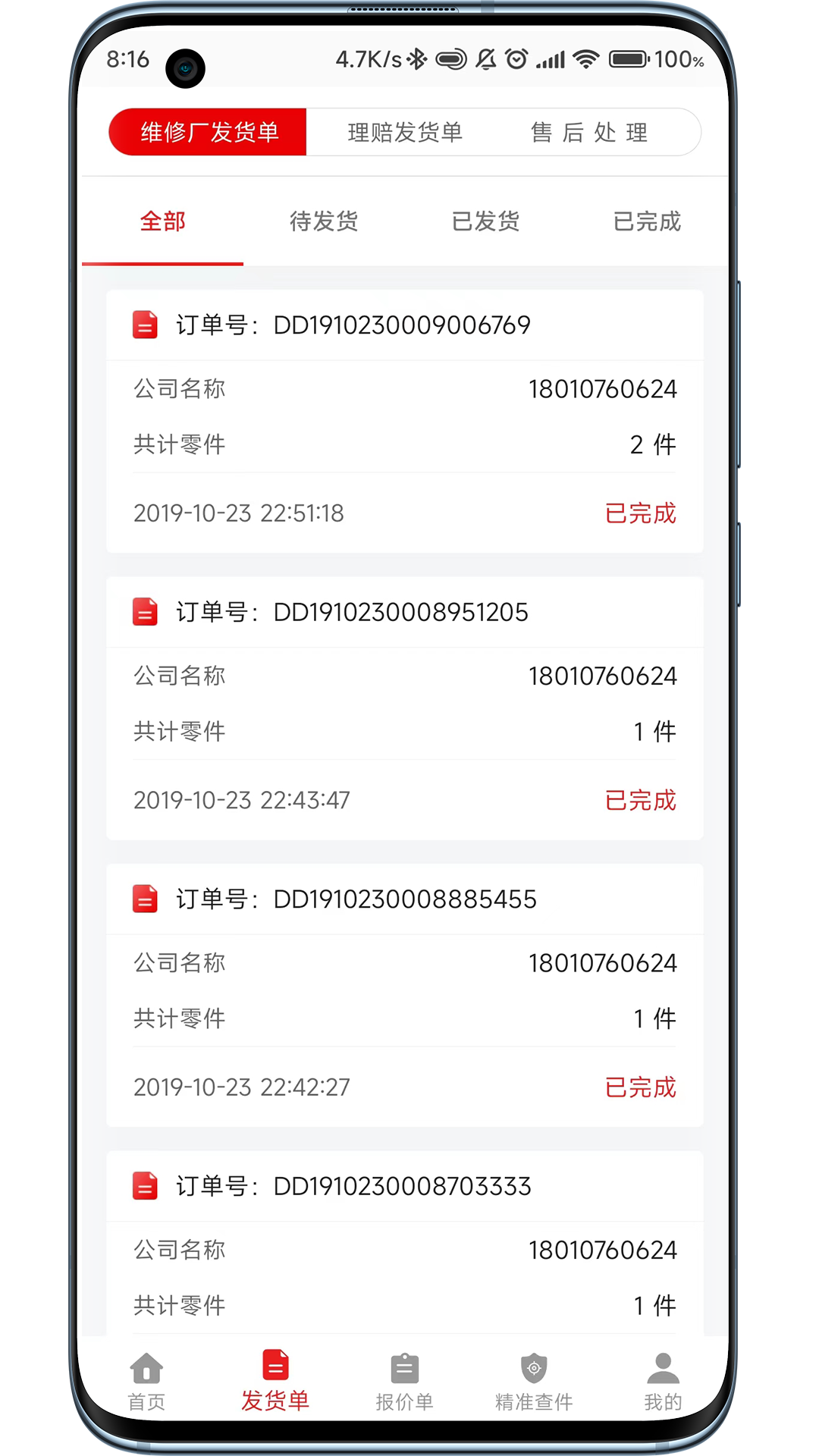The height and width of the screenshot is (1456, 819).
Task: Click the red document icon beside order DD1910230009006769
Action: 145,324
